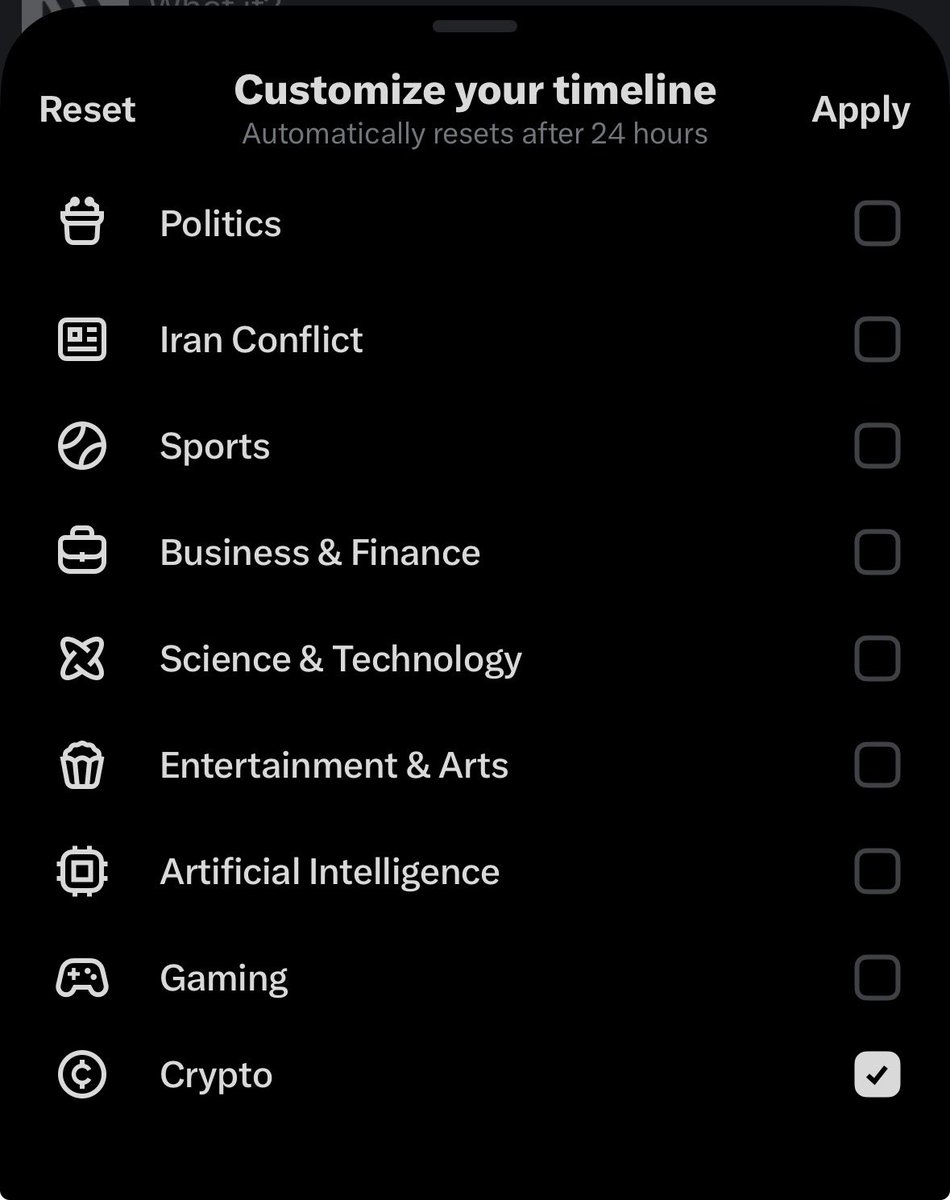Reset the timeline customization
Screen dimensions: 950x1200
[x=87, y=110]
